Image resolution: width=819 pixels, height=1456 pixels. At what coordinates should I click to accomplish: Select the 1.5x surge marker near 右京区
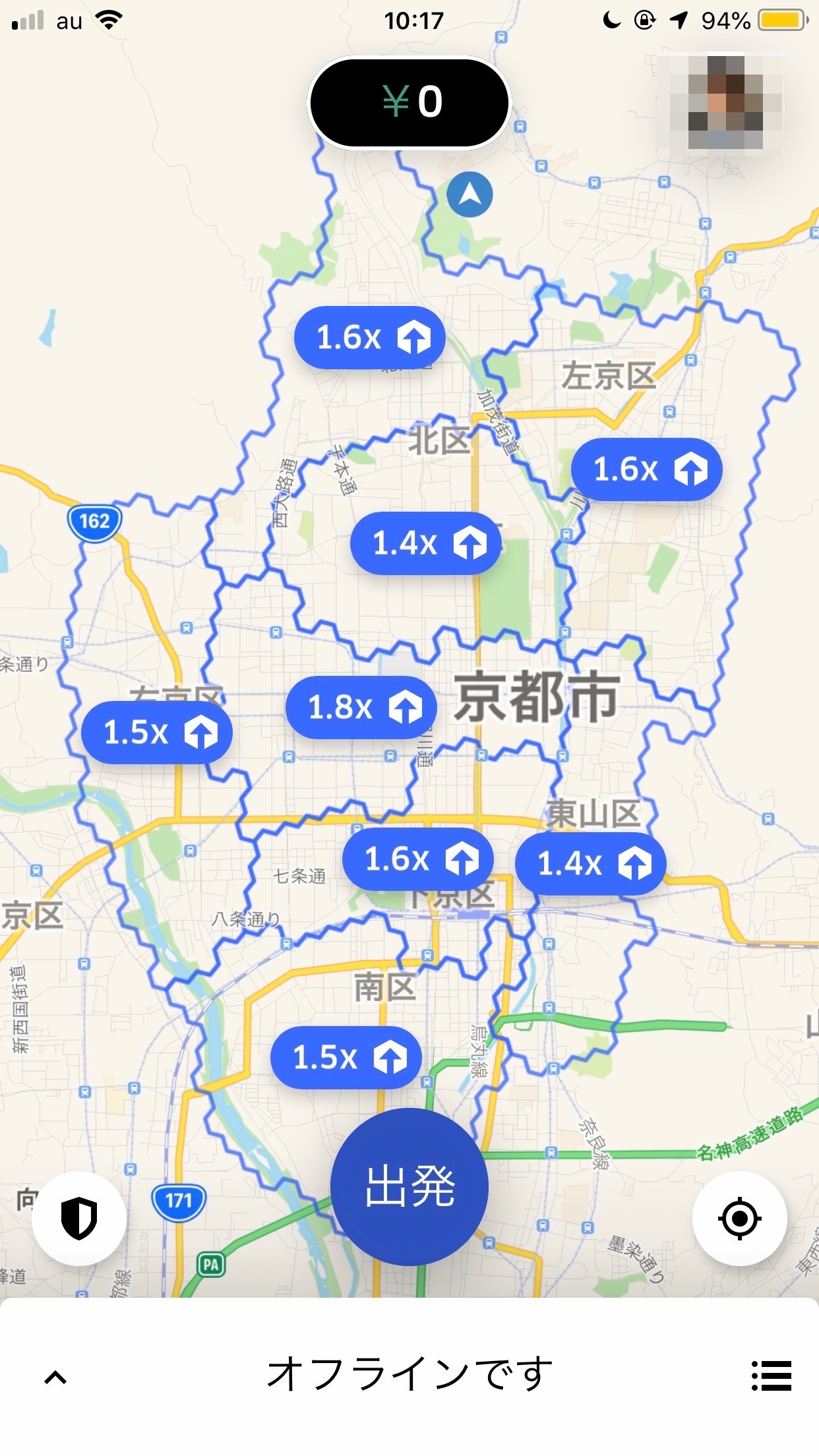pyautogui.click(x=157, y=733)
